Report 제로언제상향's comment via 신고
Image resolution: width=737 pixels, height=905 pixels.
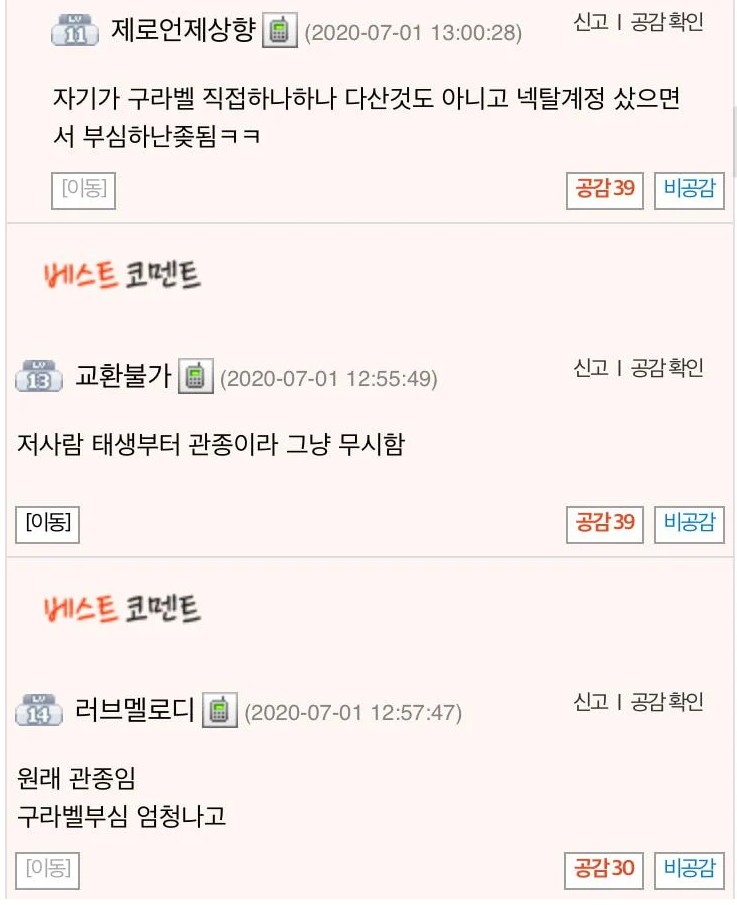[x=591, y=23]
